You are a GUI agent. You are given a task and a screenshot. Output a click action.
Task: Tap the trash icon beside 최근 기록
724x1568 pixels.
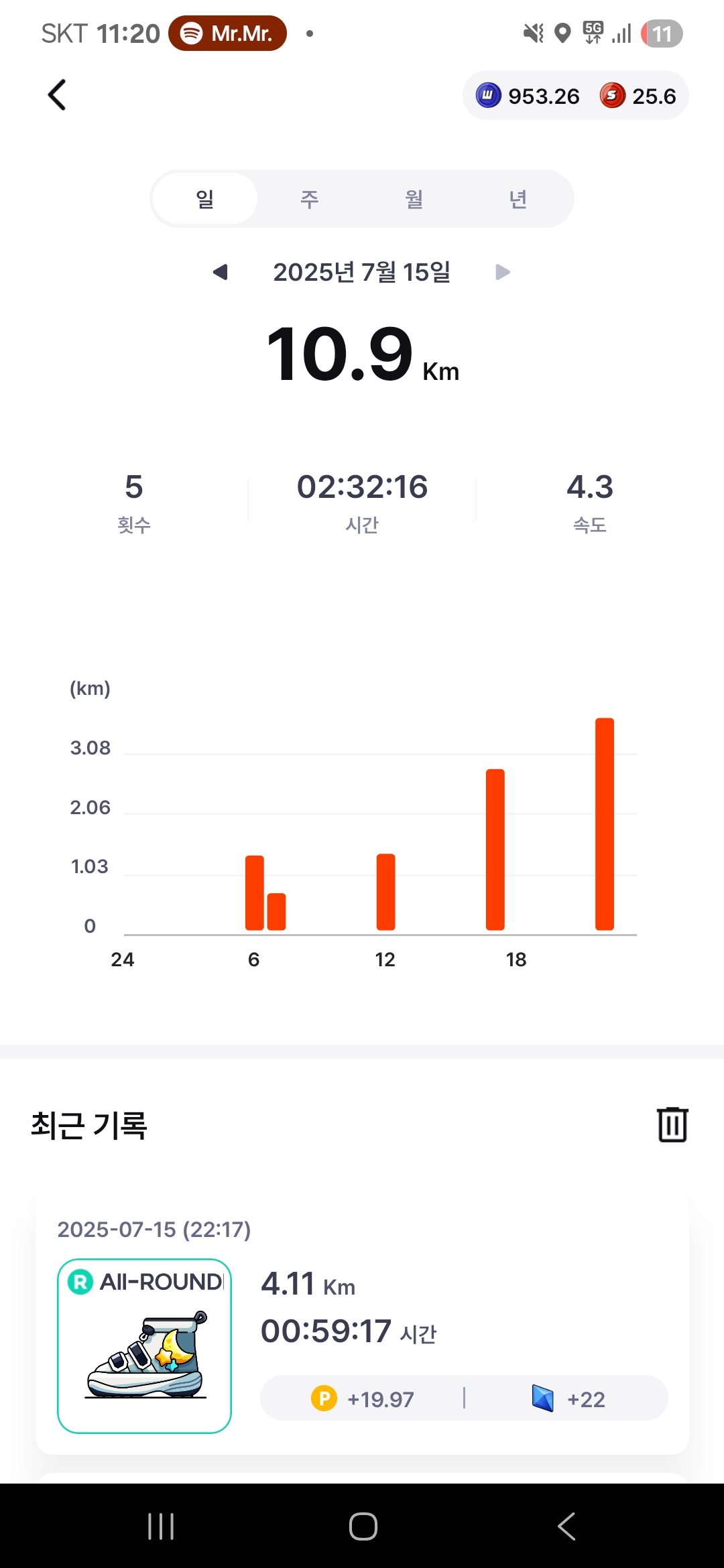(672, 1124)
